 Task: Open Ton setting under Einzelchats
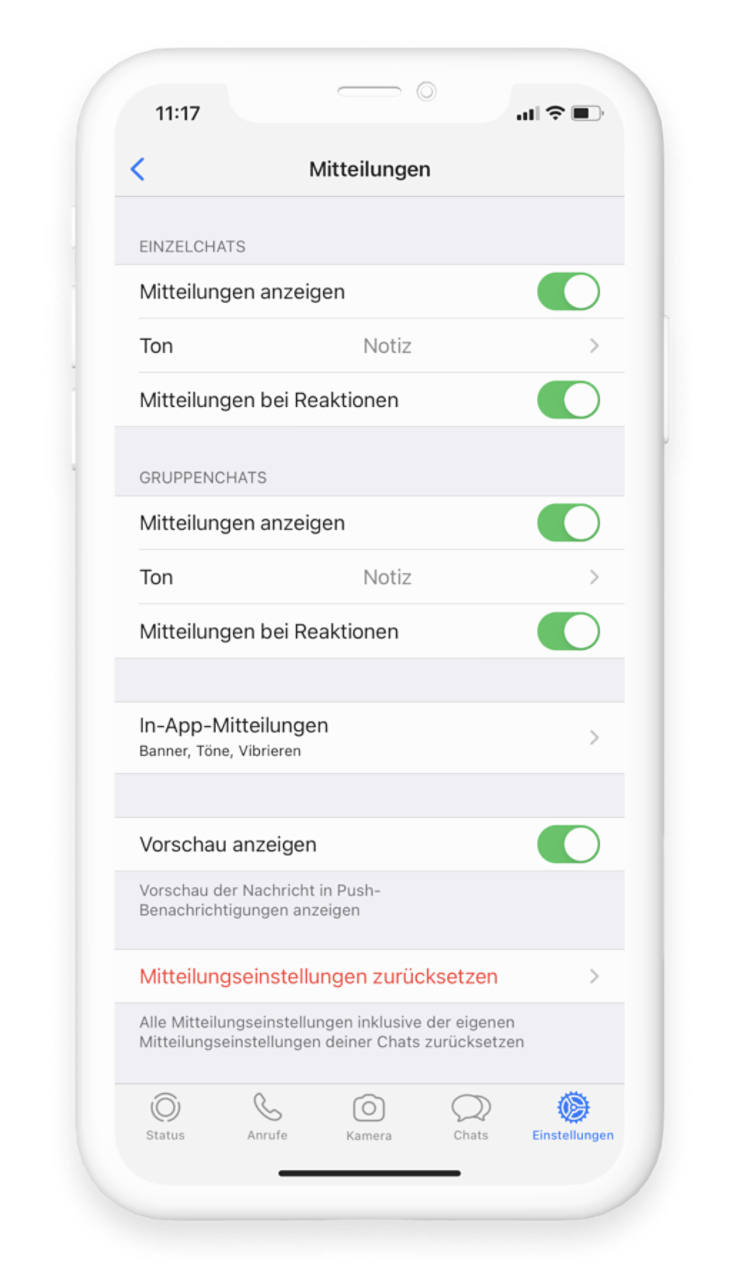[369, 346]
